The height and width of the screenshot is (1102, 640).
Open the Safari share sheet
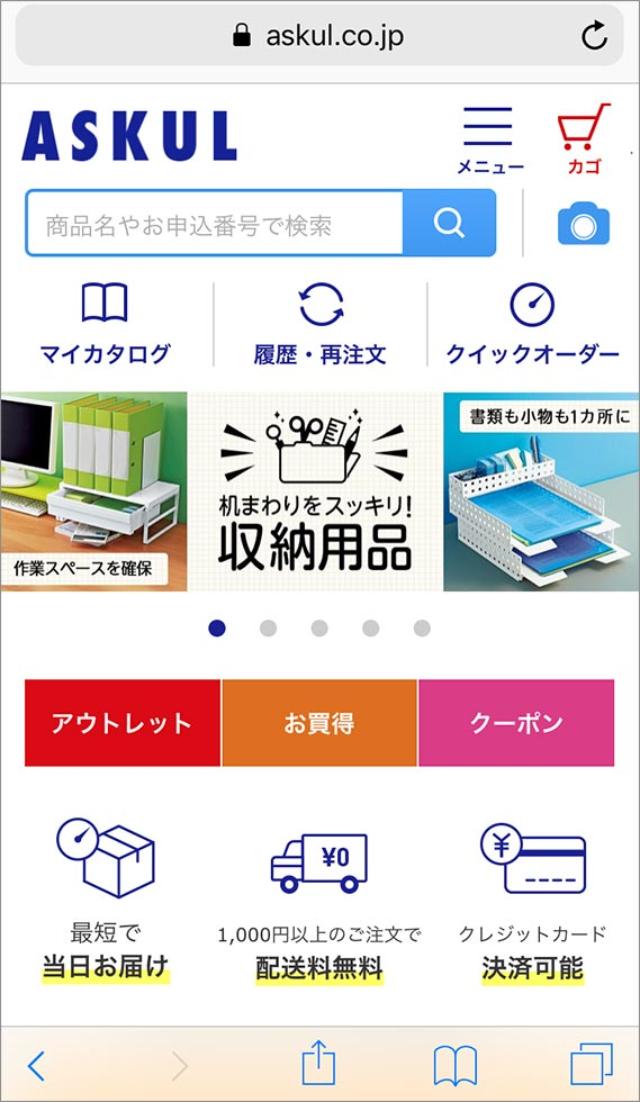click(318, 1064)
